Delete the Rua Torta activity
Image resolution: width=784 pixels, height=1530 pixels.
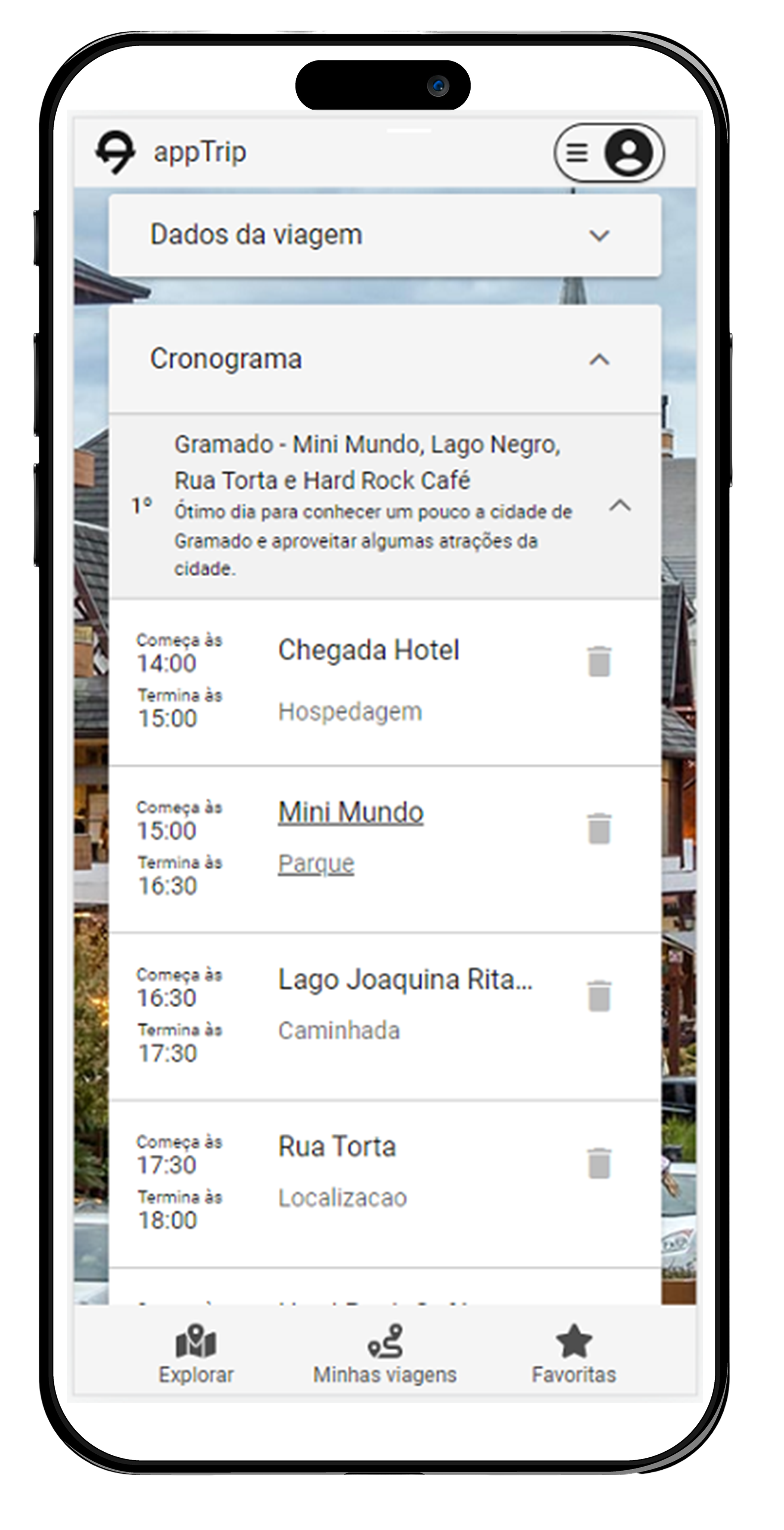pos(600,1163)
